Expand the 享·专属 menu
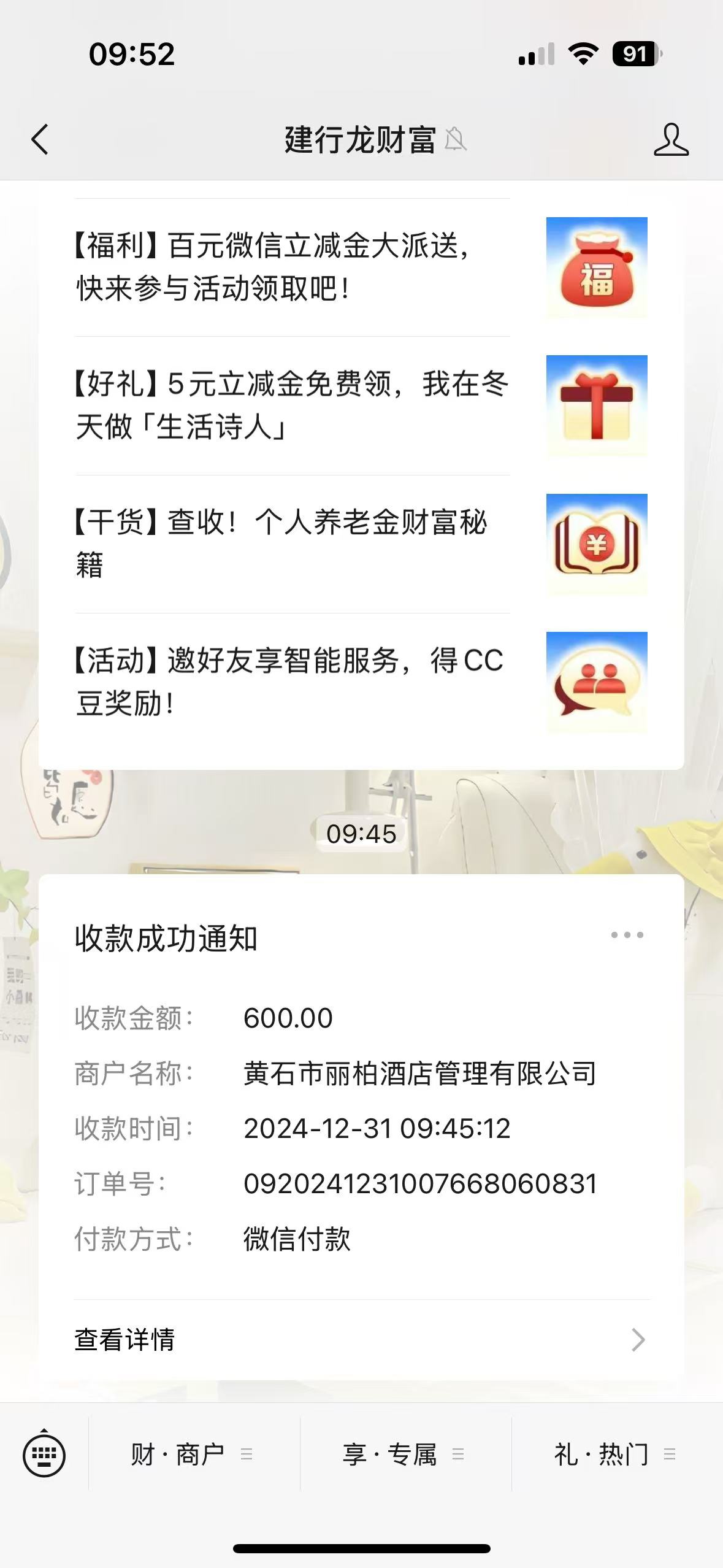The height and width of the screenshot is (1568, 723). [x=404, y=1454]
